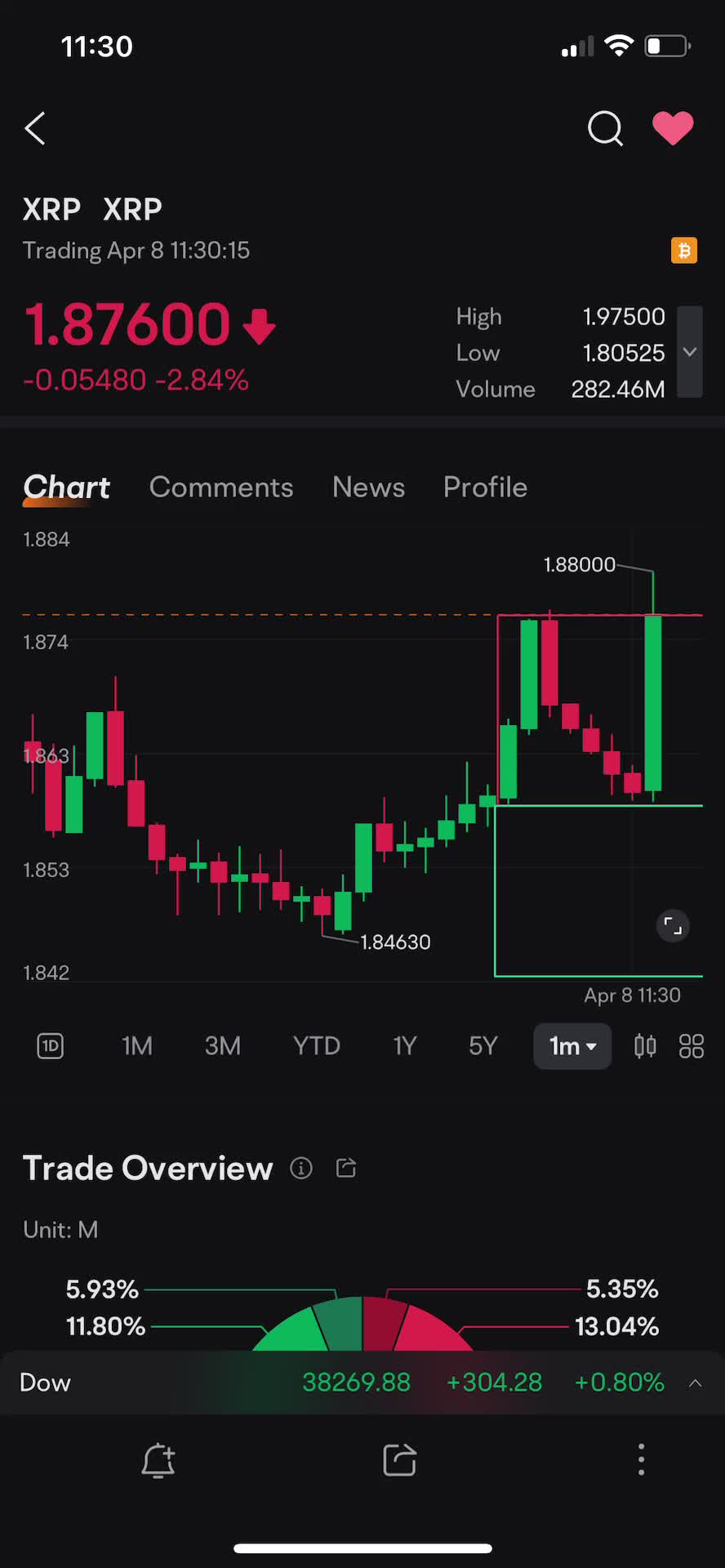Open candlestick chart type settings

(645, 1046)
